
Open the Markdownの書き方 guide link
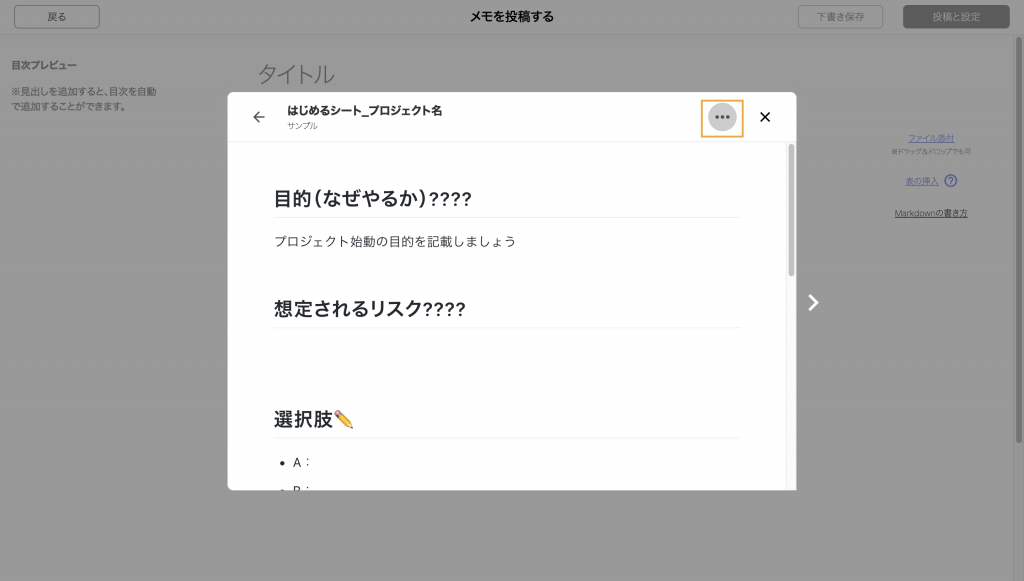click(930, 213)
